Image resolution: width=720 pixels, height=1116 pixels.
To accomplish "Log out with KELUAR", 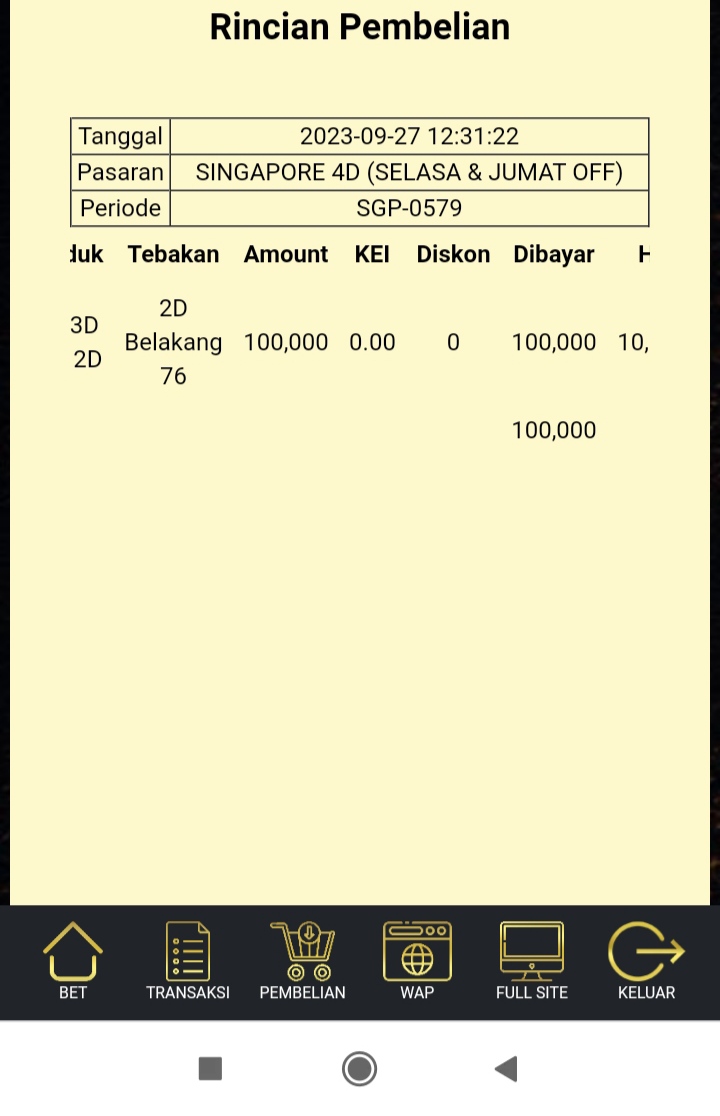I will pos(646,960).
